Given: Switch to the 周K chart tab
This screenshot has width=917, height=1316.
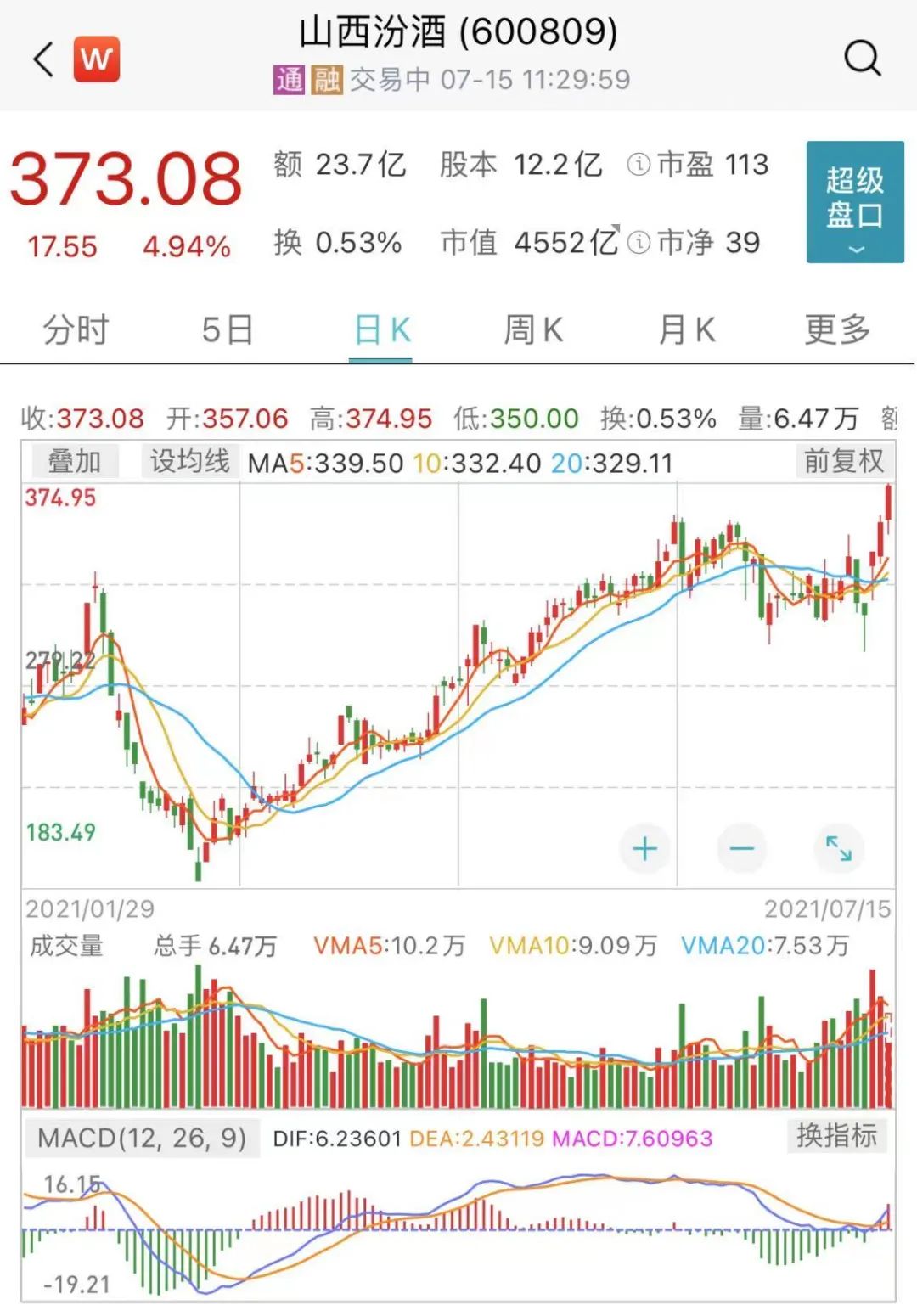Looking at the screenshot, I should 533,329.
